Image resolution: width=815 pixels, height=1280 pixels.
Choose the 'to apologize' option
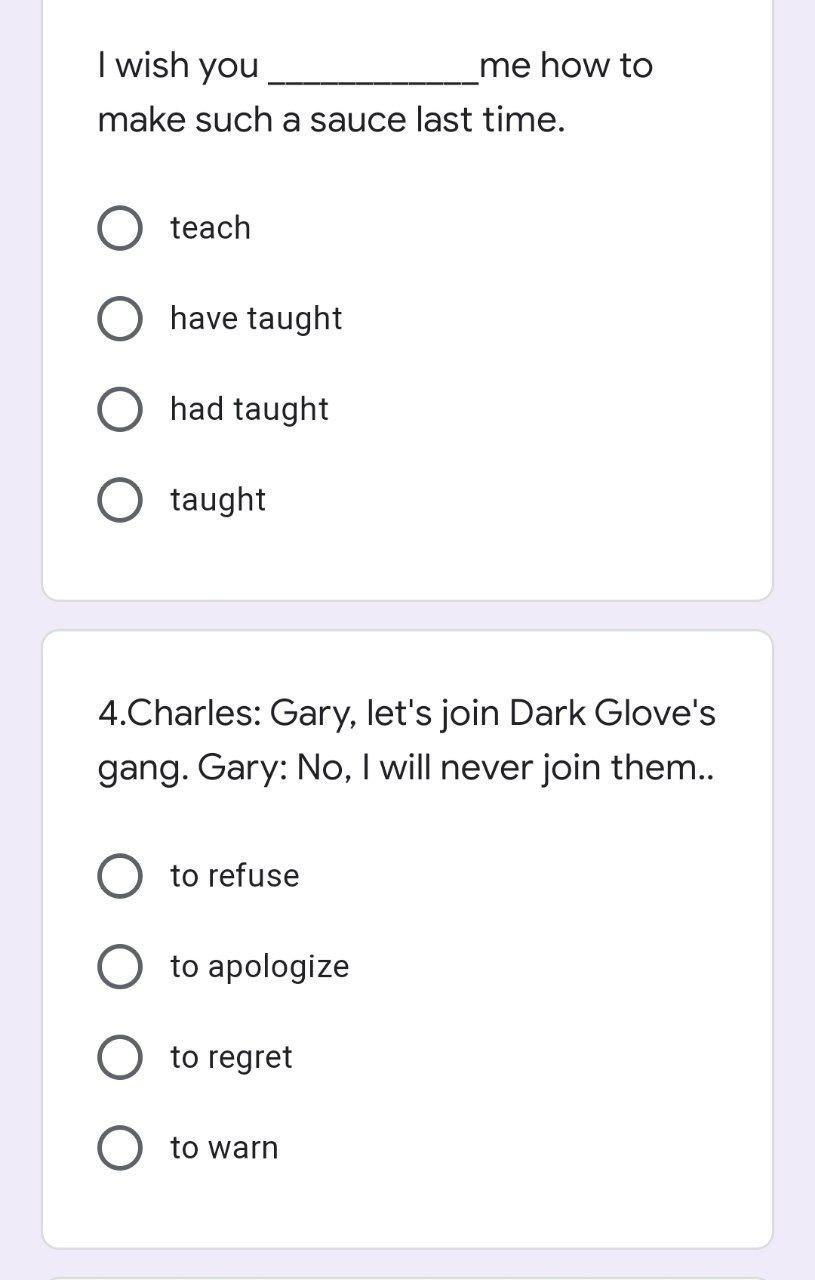click(x=120, y=967)
